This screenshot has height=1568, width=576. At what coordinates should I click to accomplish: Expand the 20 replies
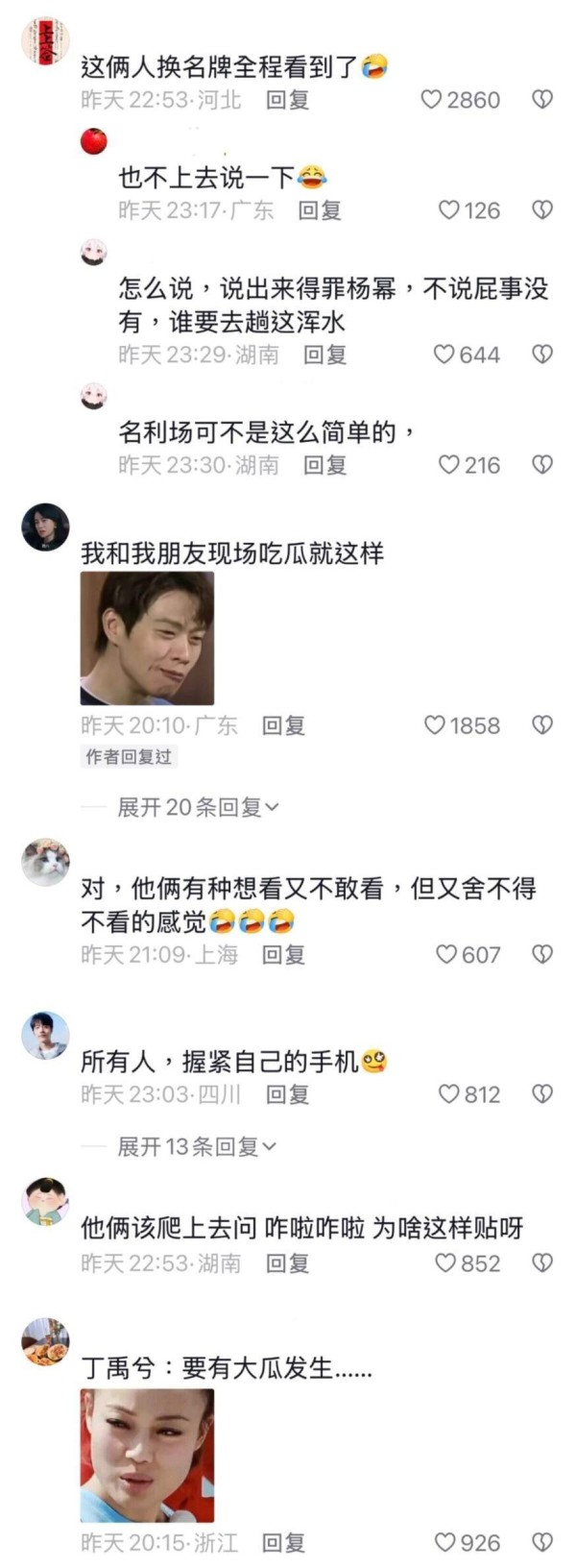(x=197, y=807)
